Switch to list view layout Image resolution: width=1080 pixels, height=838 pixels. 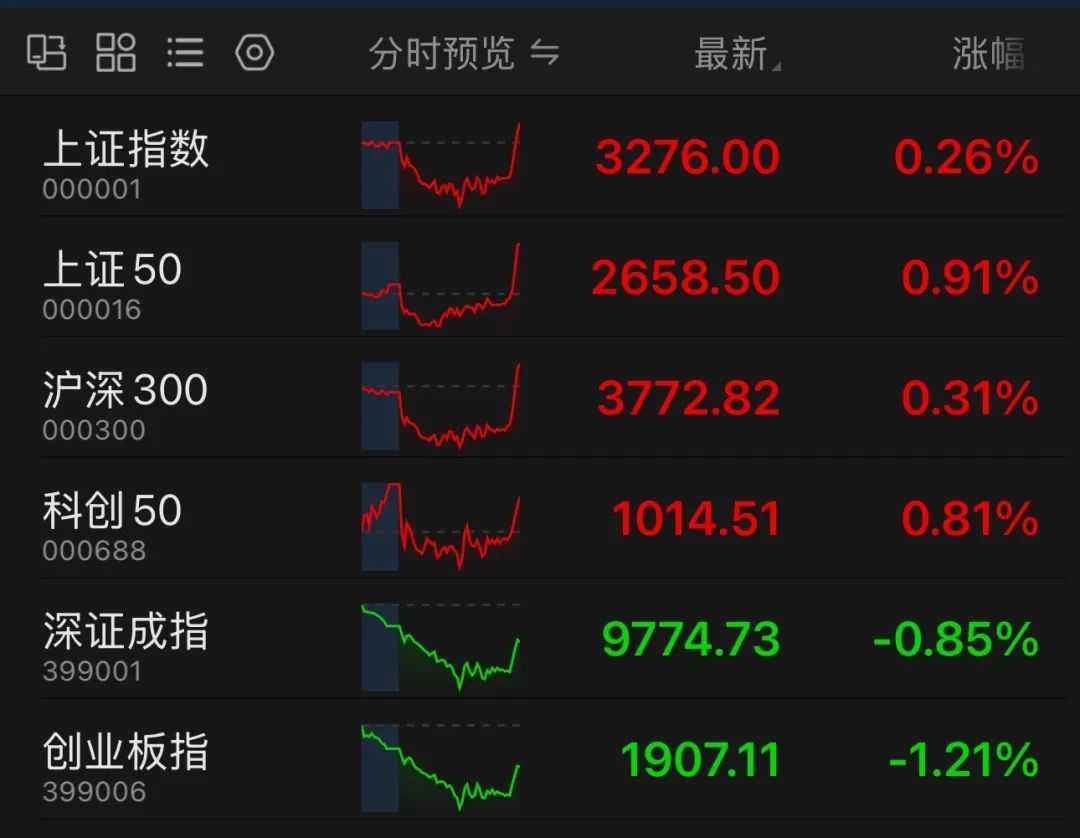(185, 52)
